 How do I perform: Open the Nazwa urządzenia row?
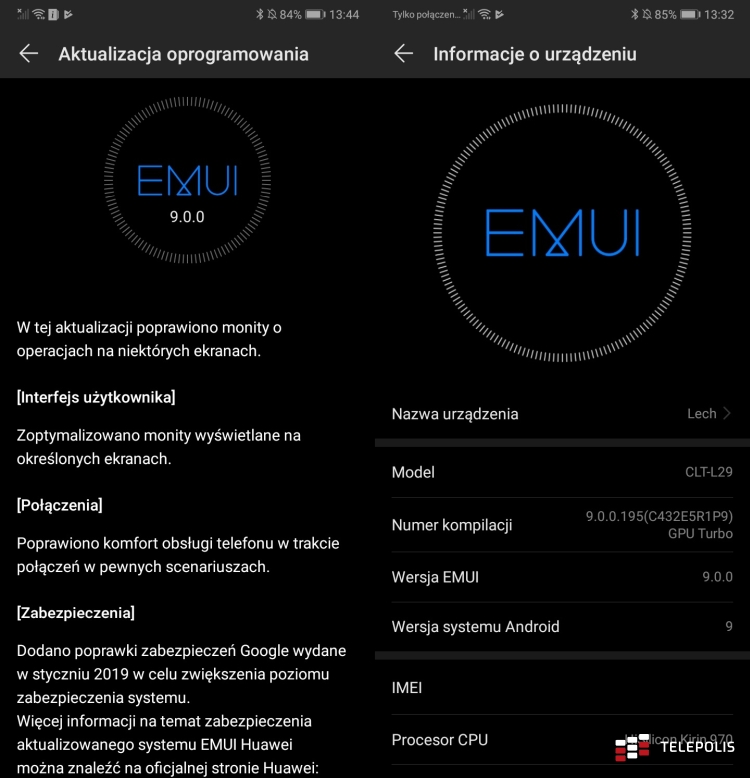(561, 414)
